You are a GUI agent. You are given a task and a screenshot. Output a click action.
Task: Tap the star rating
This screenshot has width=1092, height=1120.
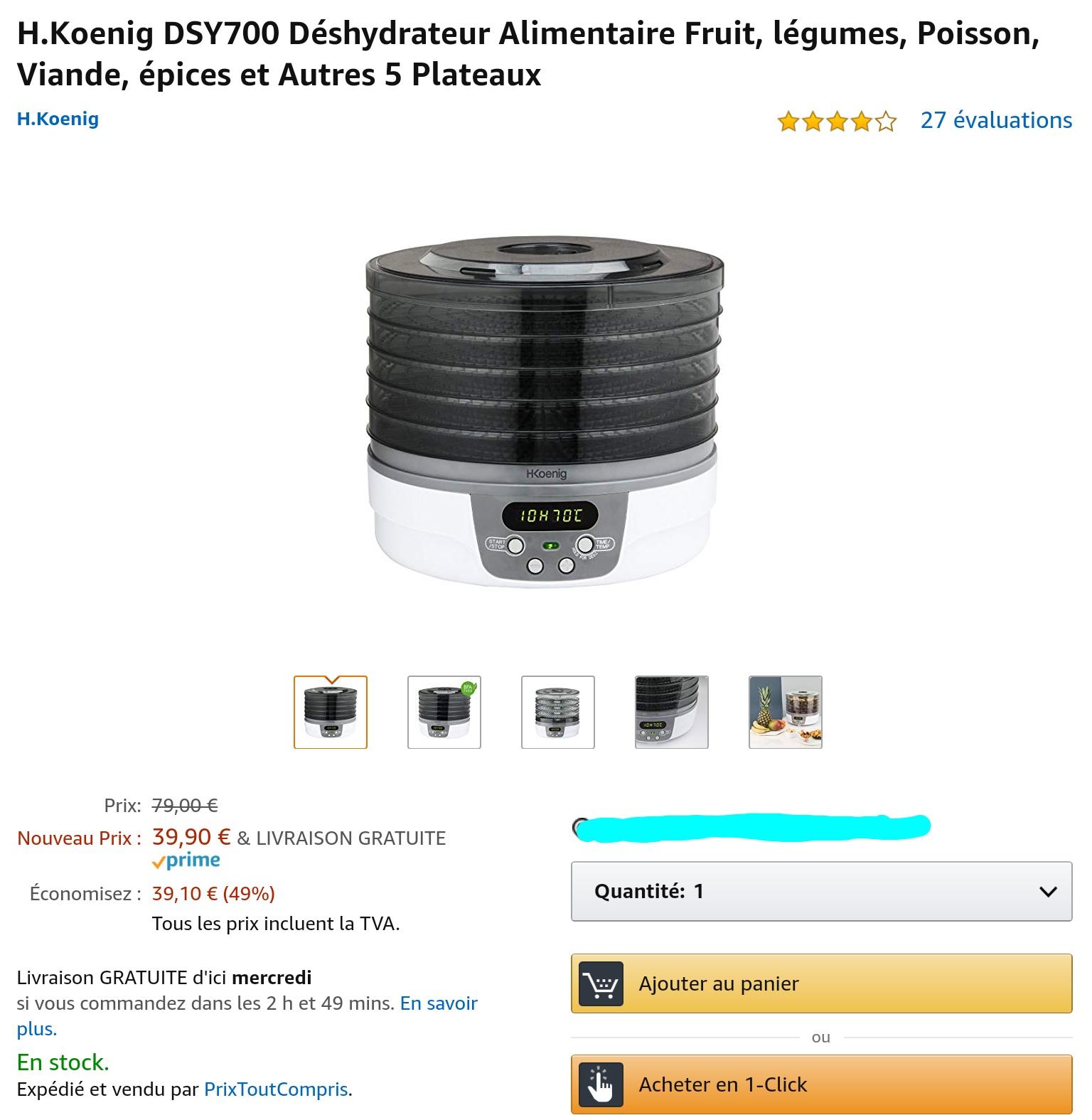pyautogui.click(x=837, y=122)
